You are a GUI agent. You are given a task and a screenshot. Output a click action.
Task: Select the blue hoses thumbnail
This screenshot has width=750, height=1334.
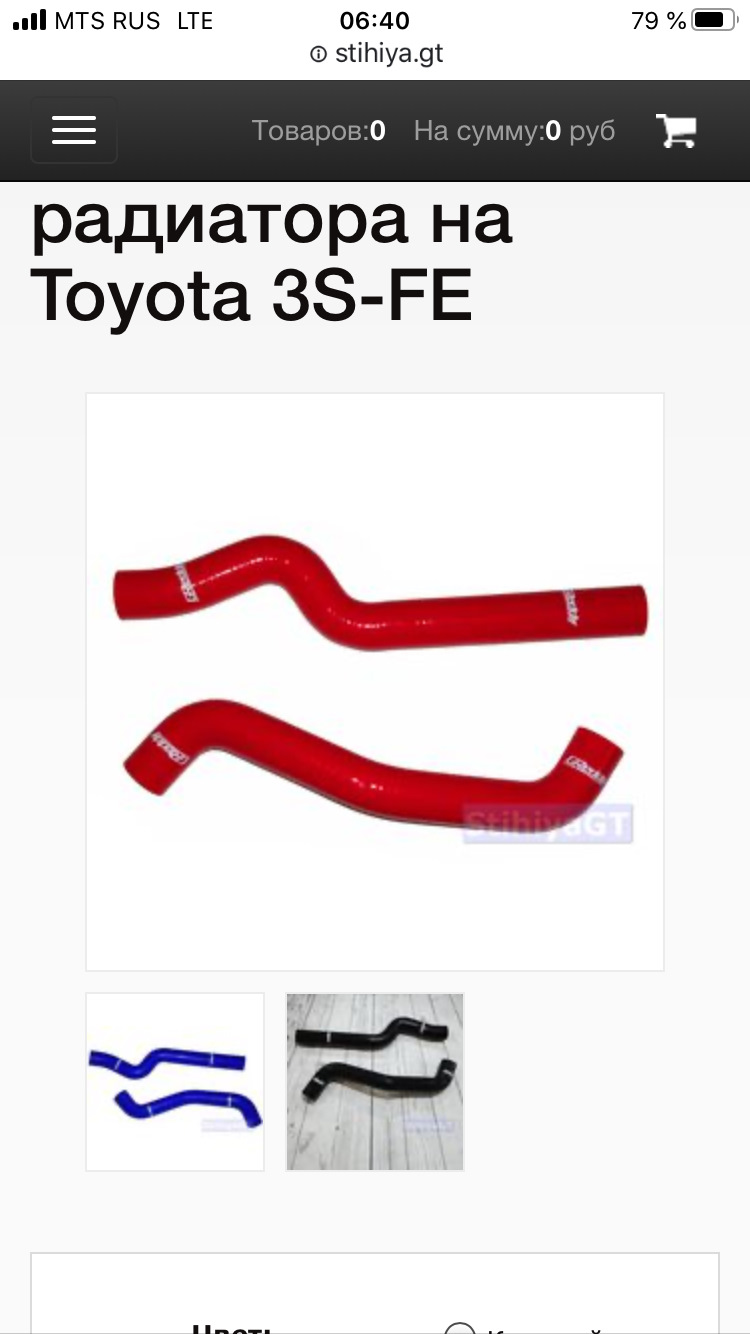175,1081
